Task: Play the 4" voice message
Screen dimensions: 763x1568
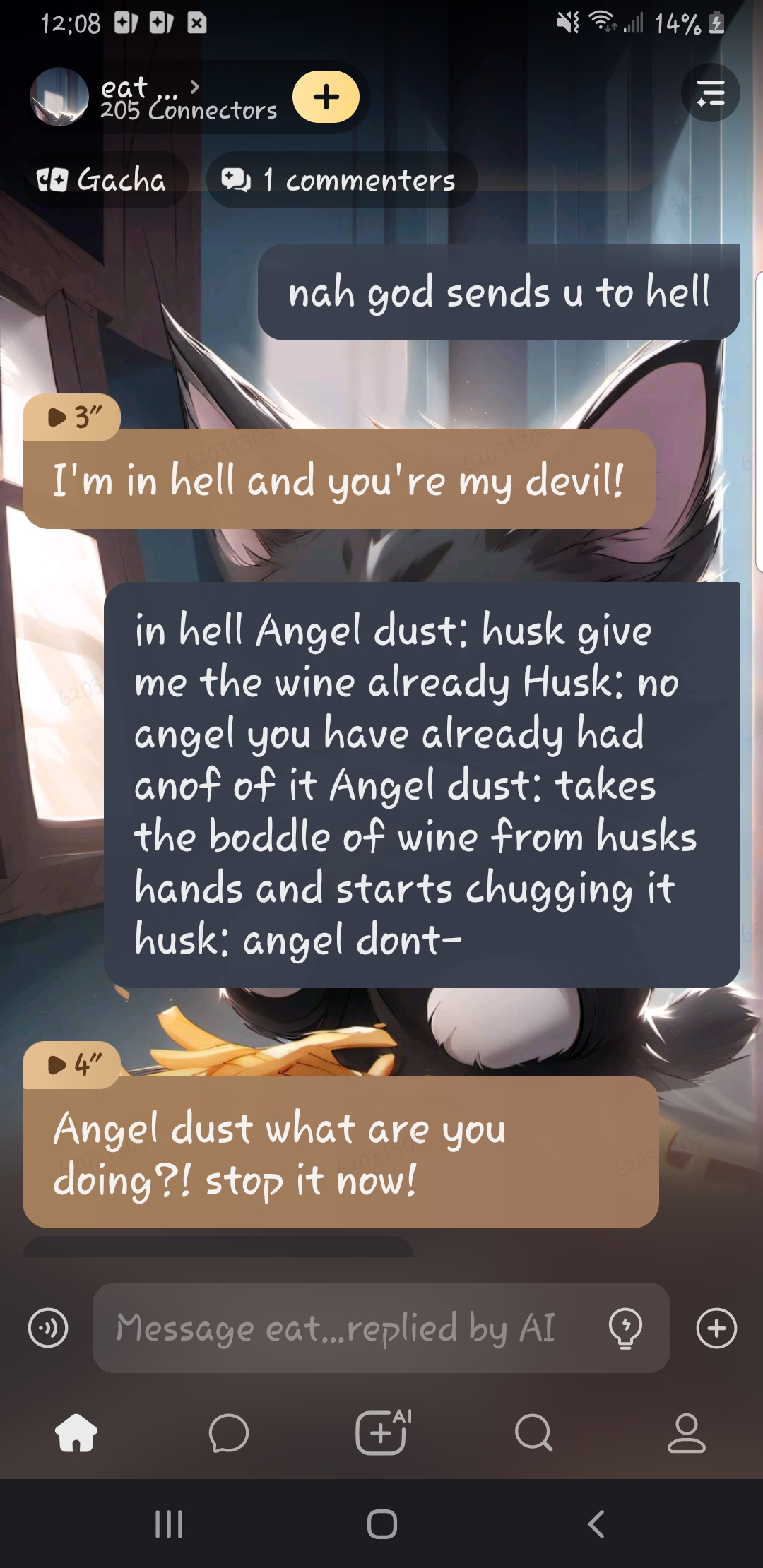Action: point(72,1064)
